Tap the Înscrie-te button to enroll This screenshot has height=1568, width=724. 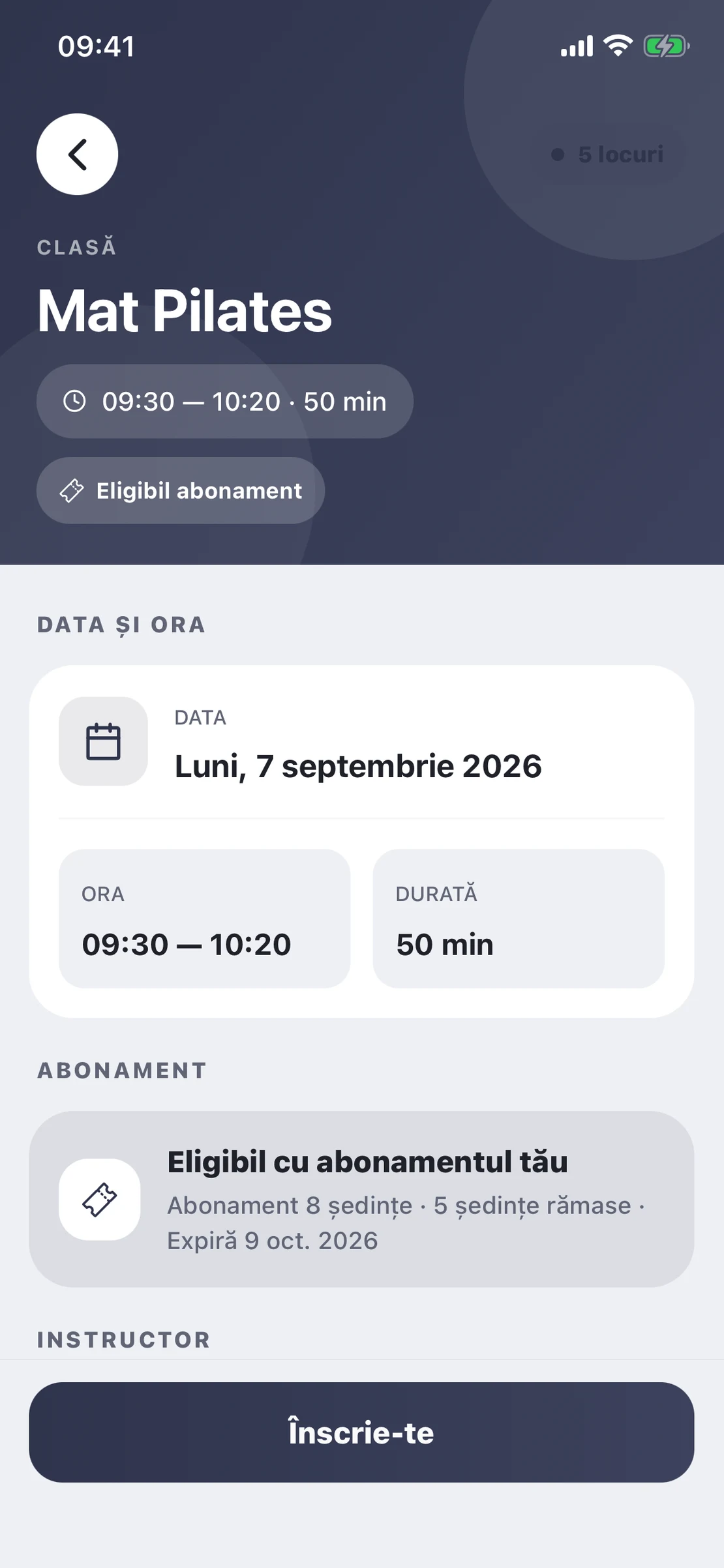pos(361,1432)
